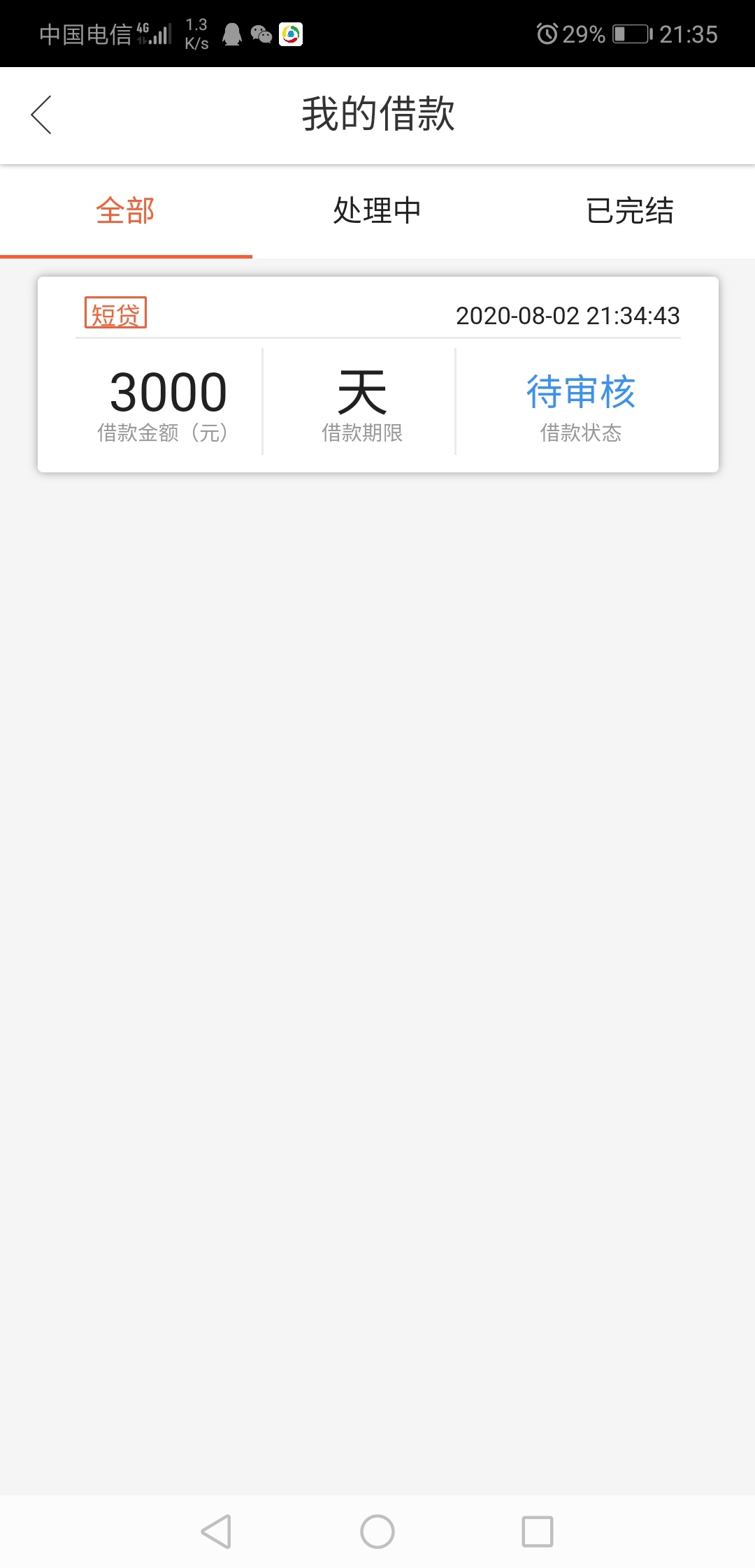Switch to the 处理中 tab
This screenshot has width=755, height=1568.
tap(377, 211)
